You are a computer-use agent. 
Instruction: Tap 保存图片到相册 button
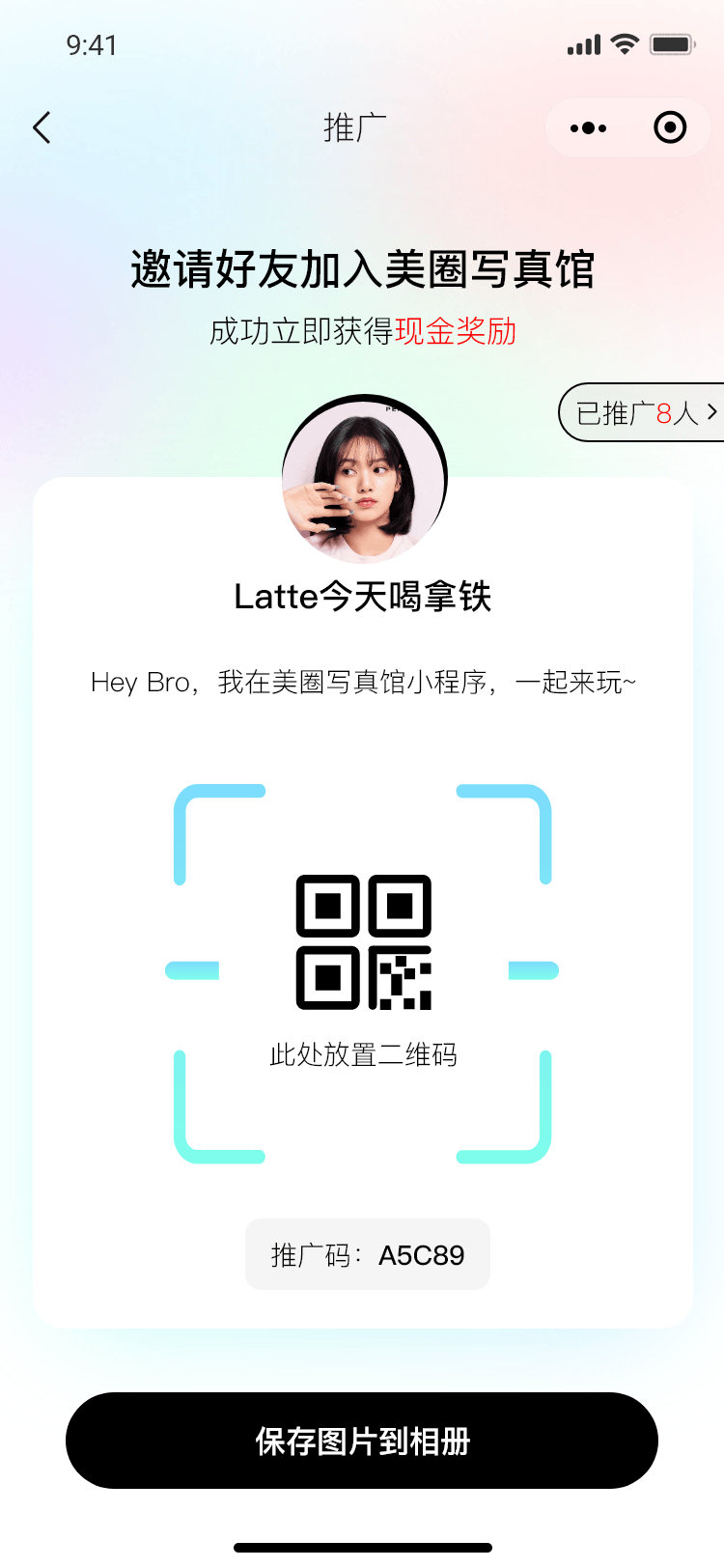pos(361,1440)
